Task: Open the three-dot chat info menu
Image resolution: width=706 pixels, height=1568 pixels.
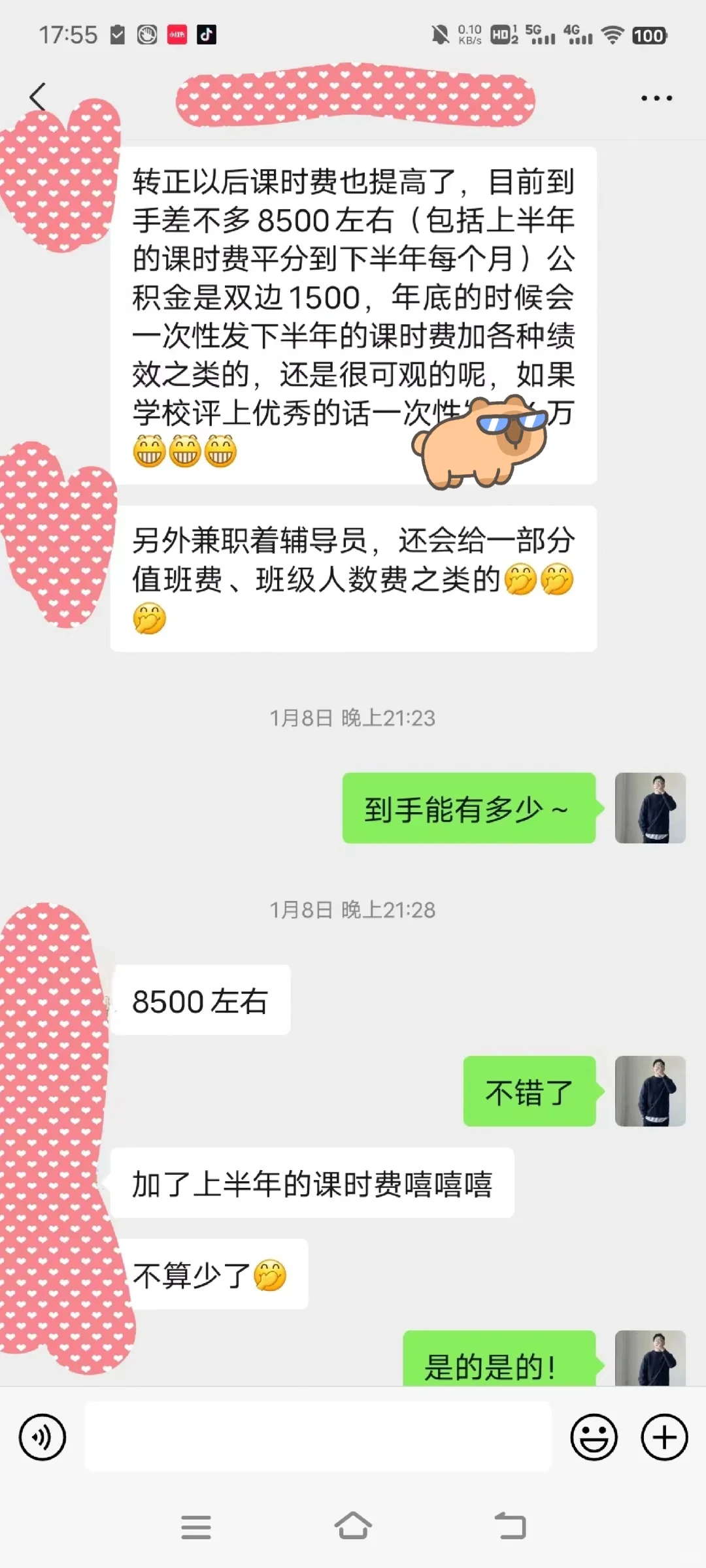Action: click(656, 99)
